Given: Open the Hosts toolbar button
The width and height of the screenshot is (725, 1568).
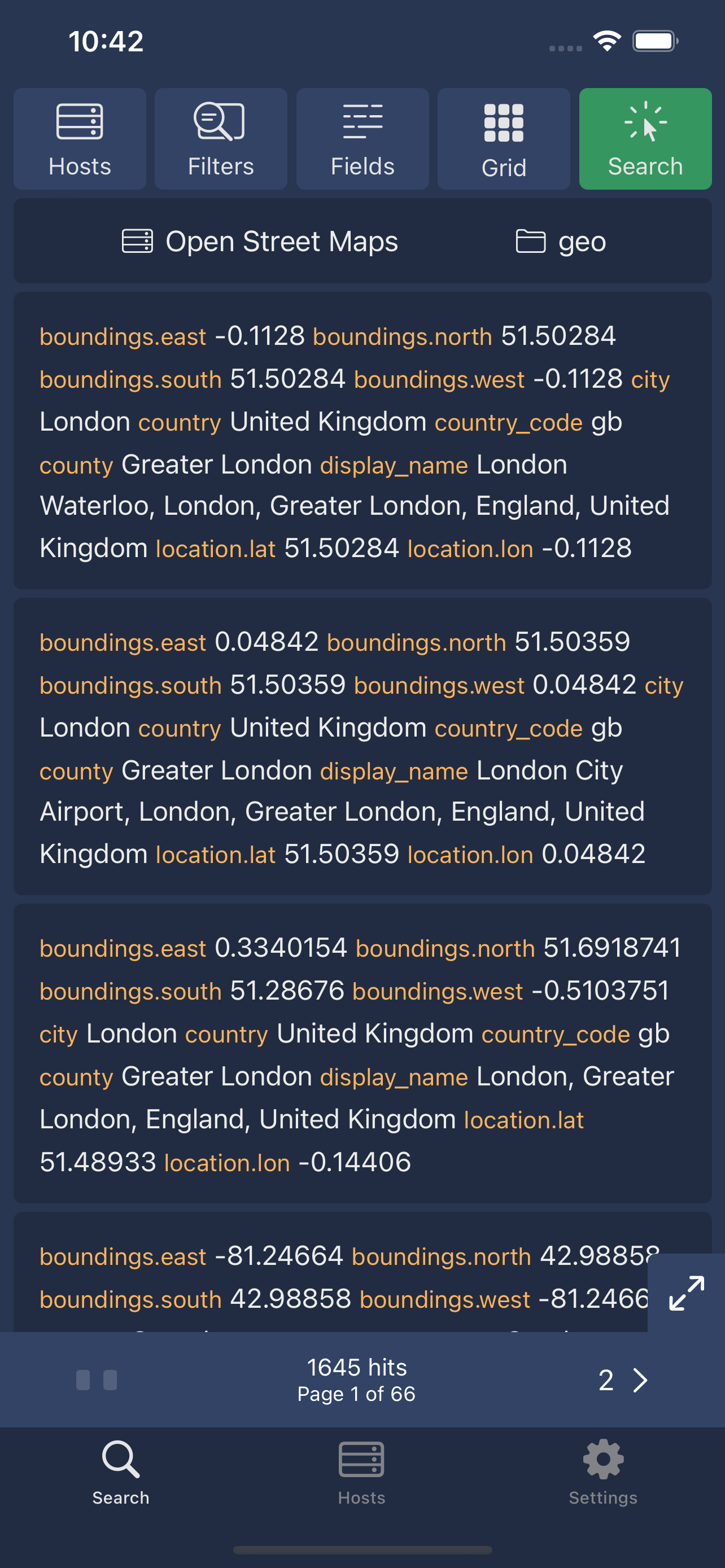Looking at the screenshot, I should pyautogui.click(x=80, y=139).
